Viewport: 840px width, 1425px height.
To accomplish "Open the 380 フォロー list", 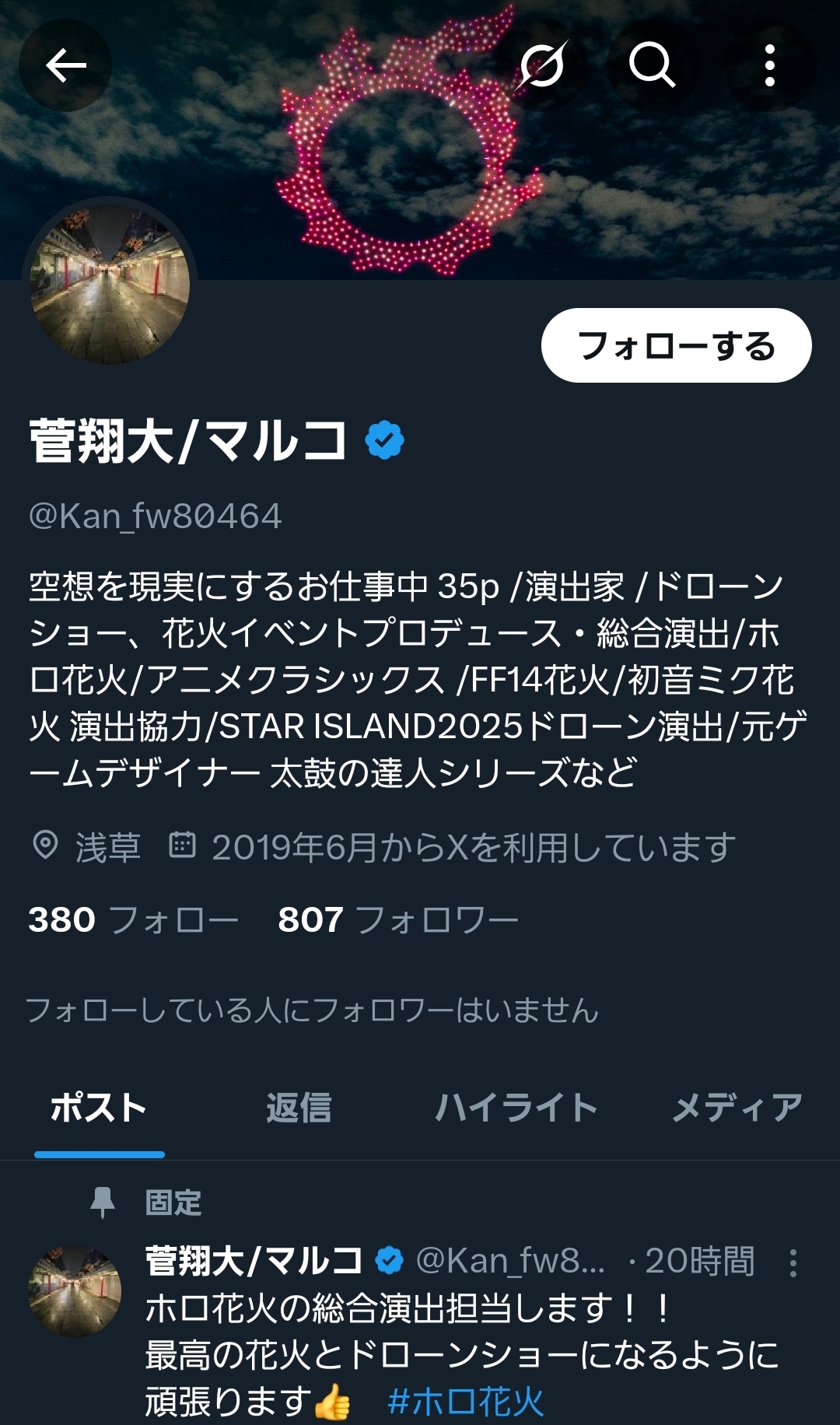I will [x=133, y=920].
